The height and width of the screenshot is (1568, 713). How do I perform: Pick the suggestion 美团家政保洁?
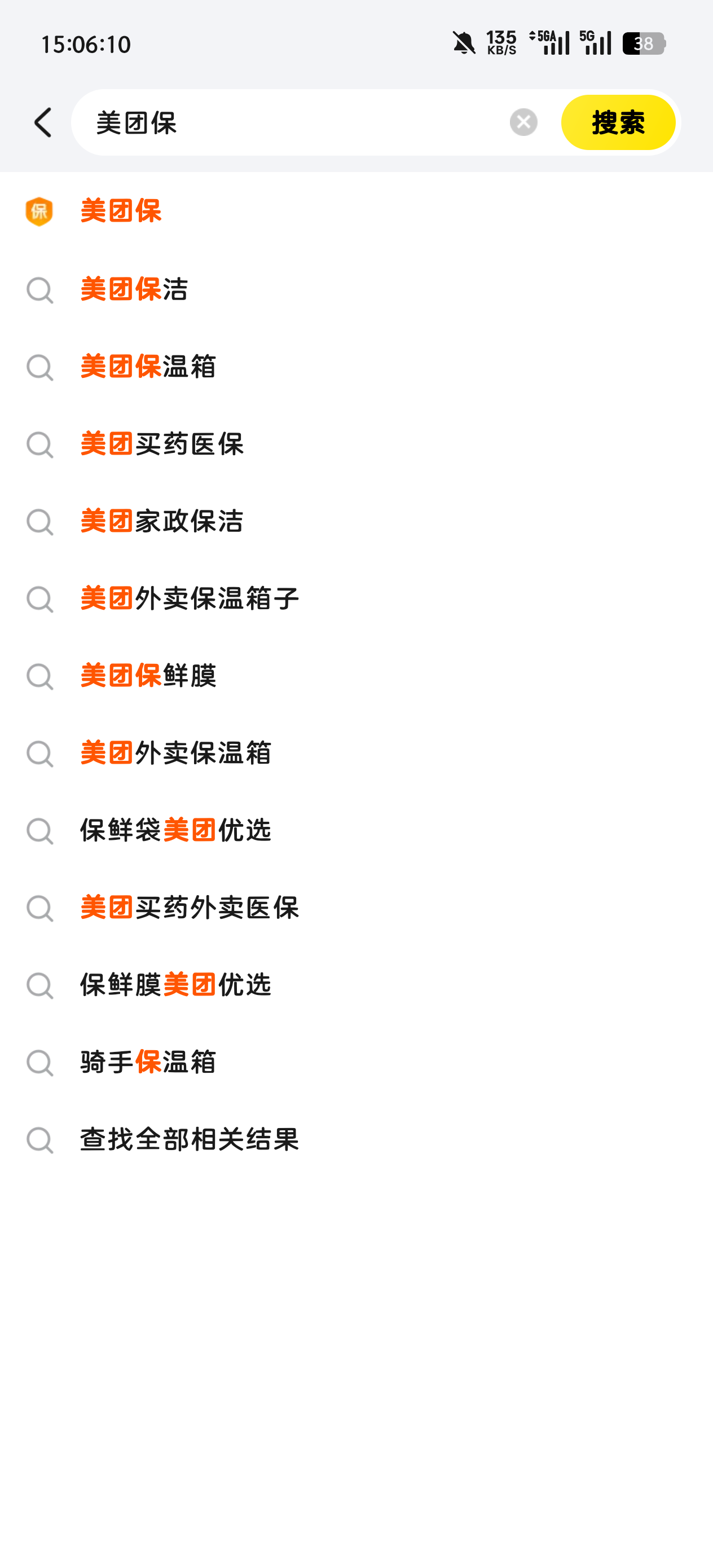pyautogui.click(x=356, y=521)
